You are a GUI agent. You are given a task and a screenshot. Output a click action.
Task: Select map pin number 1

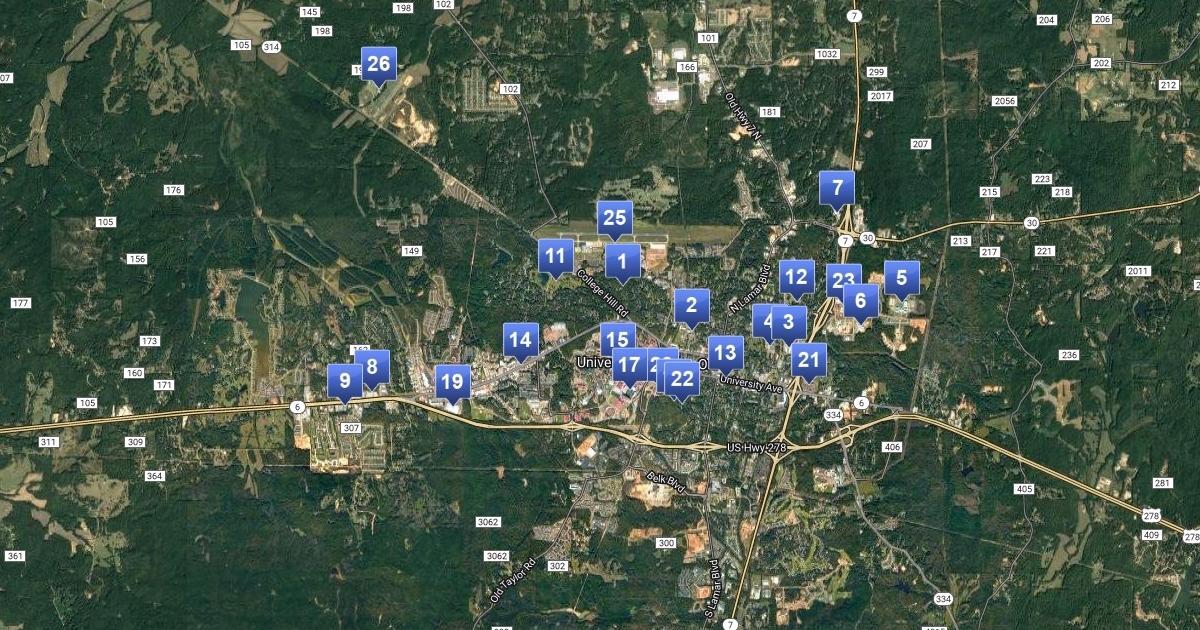pos(623,262)
